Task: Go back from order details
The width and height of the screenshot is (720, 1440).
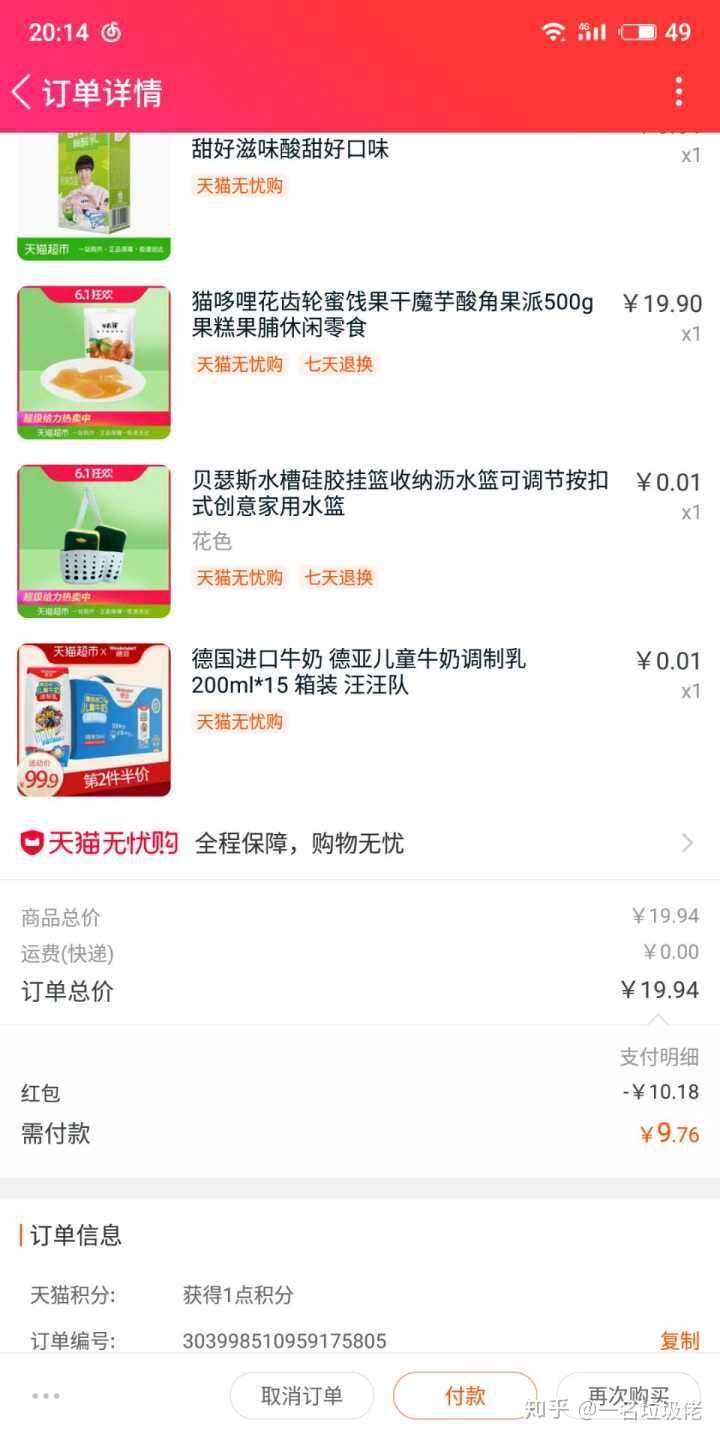Action: [22, 92]
